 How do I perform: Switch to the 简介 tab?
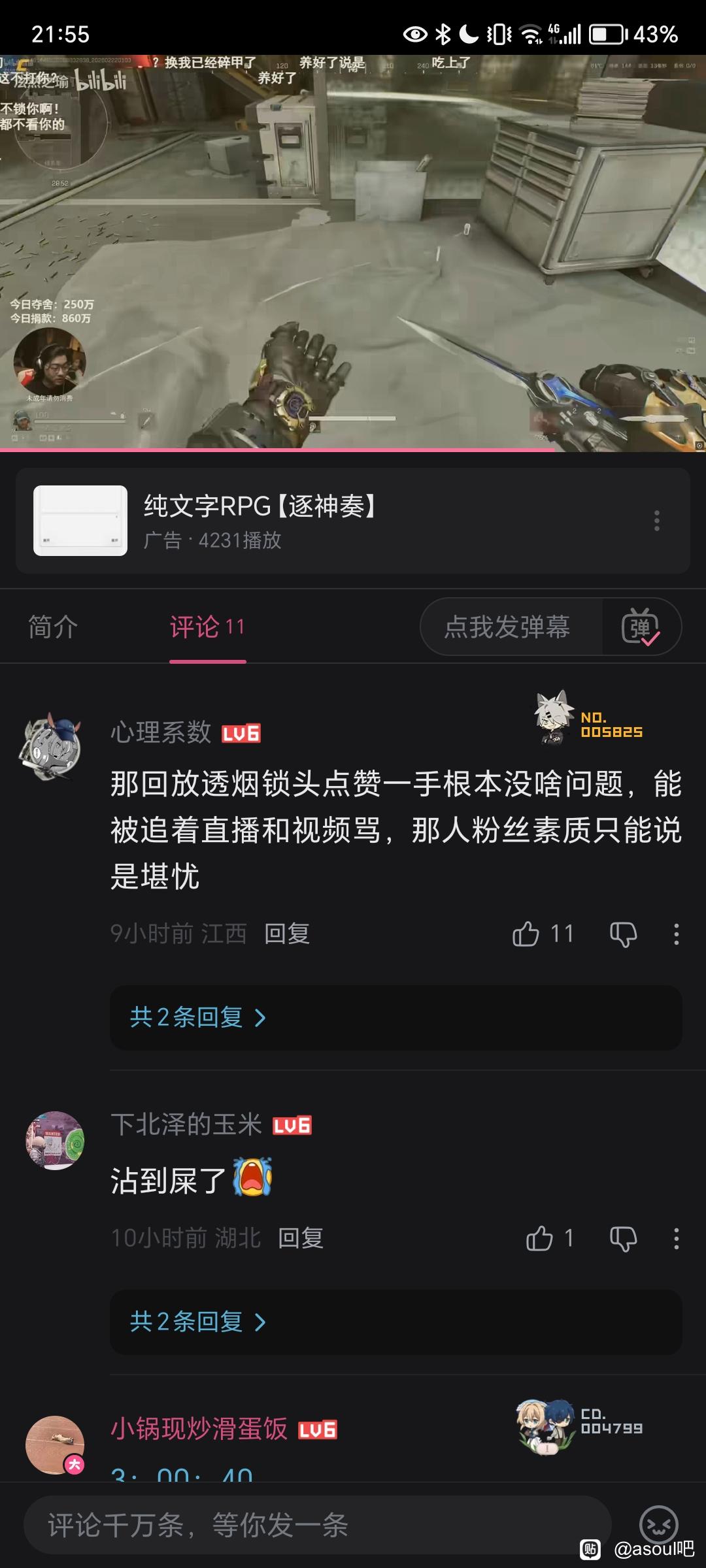point(53,627)
